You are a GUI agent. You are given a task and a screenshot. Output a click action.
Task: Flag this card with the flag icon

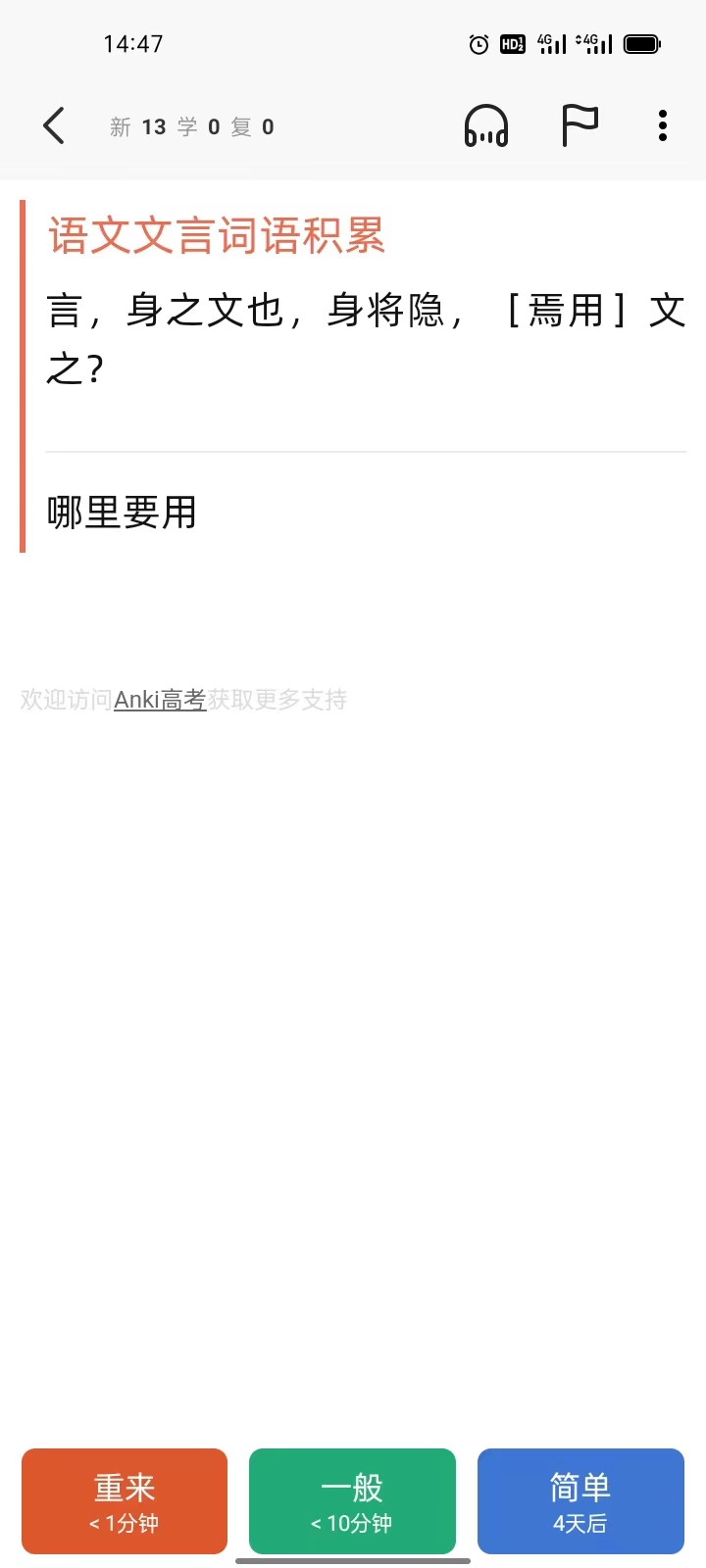pyautogui.click(x=580, y=126)
